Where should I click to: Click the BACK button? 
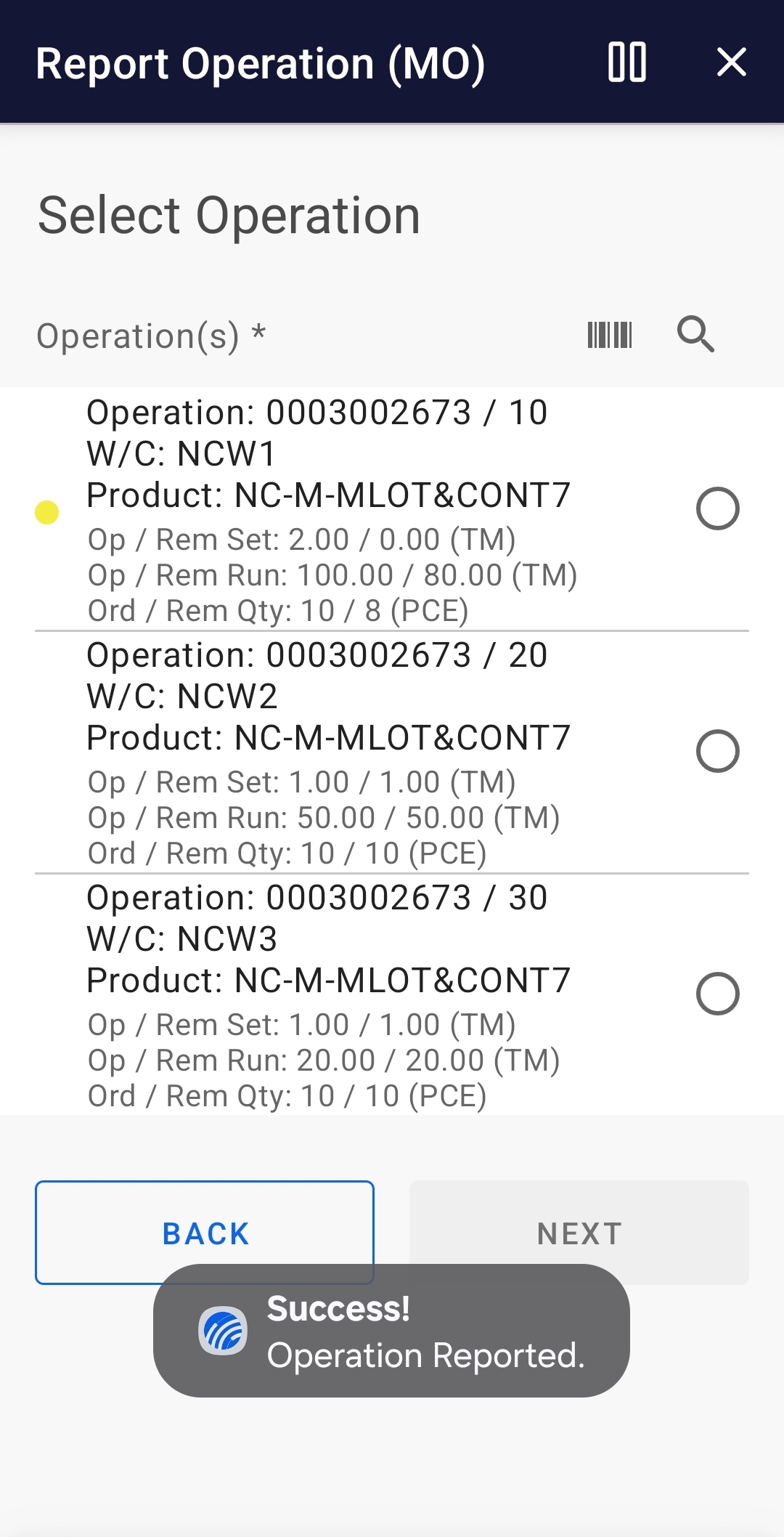point(204,1233)
